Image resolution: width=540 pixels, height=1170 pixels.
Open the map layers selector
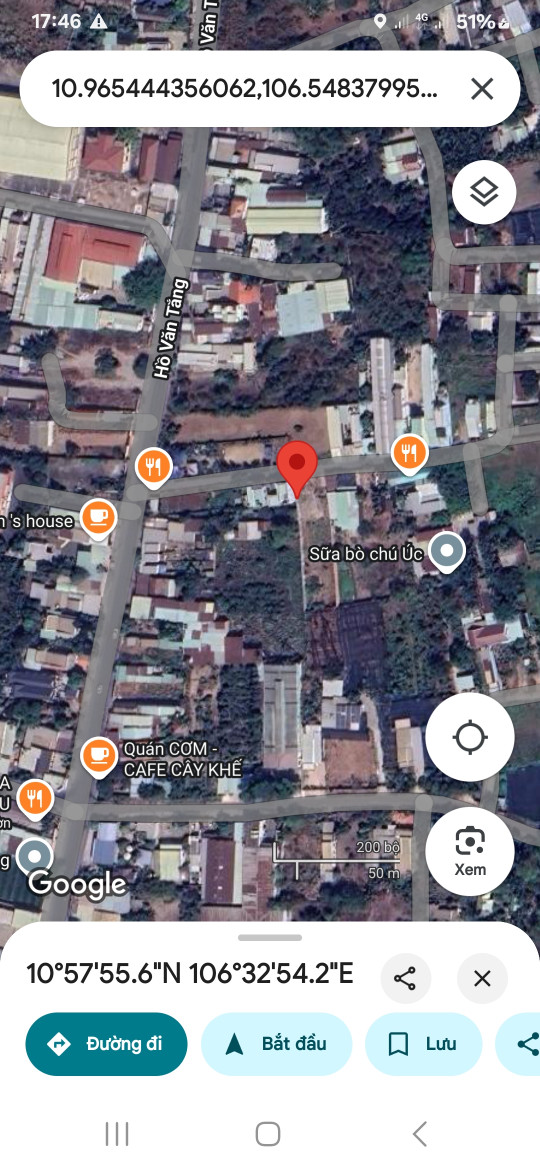click(x=484, y=193)
